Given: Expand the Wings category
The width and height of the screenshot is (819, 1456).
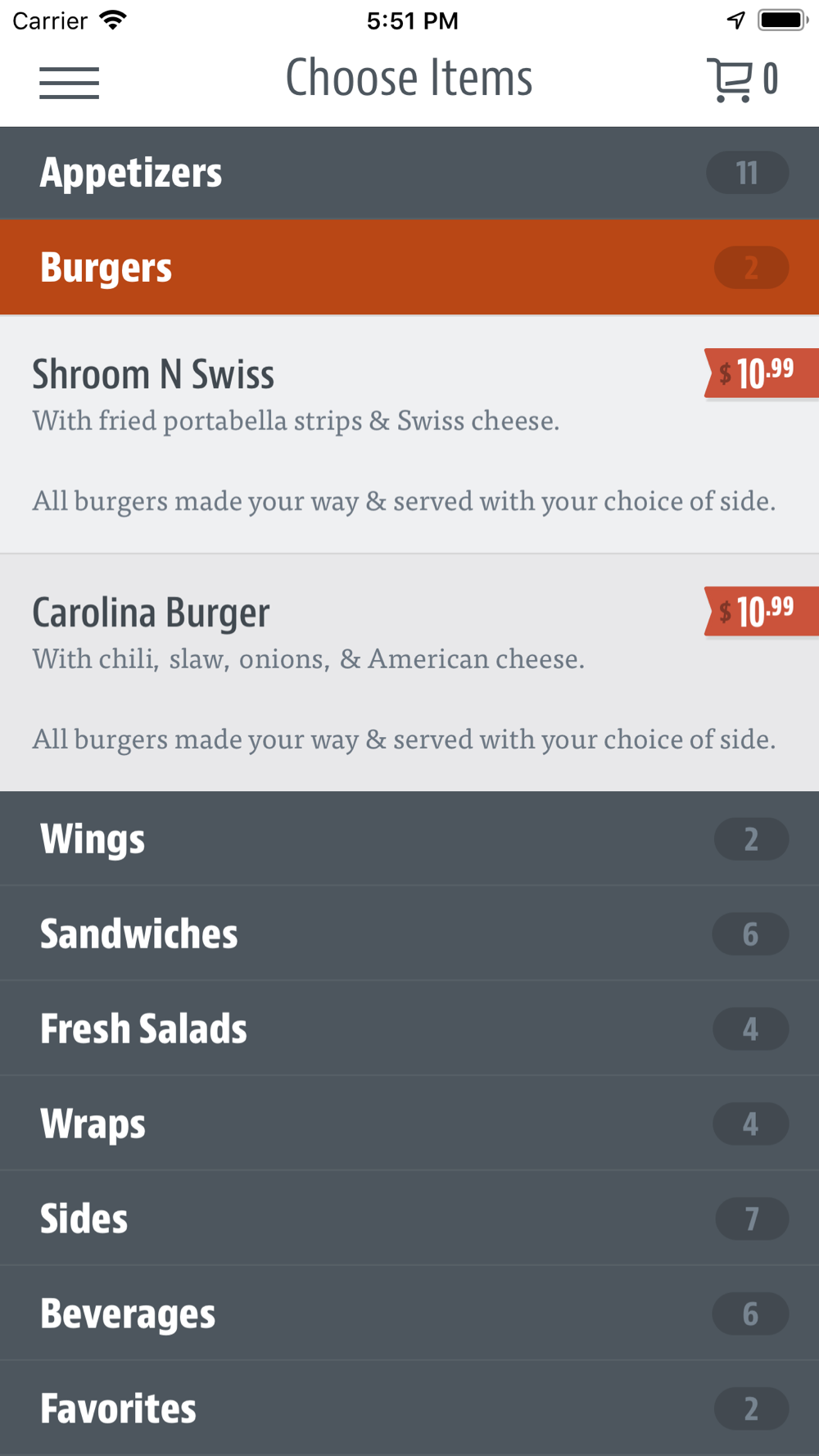Looking at the screenshot, I should point(409,839).
